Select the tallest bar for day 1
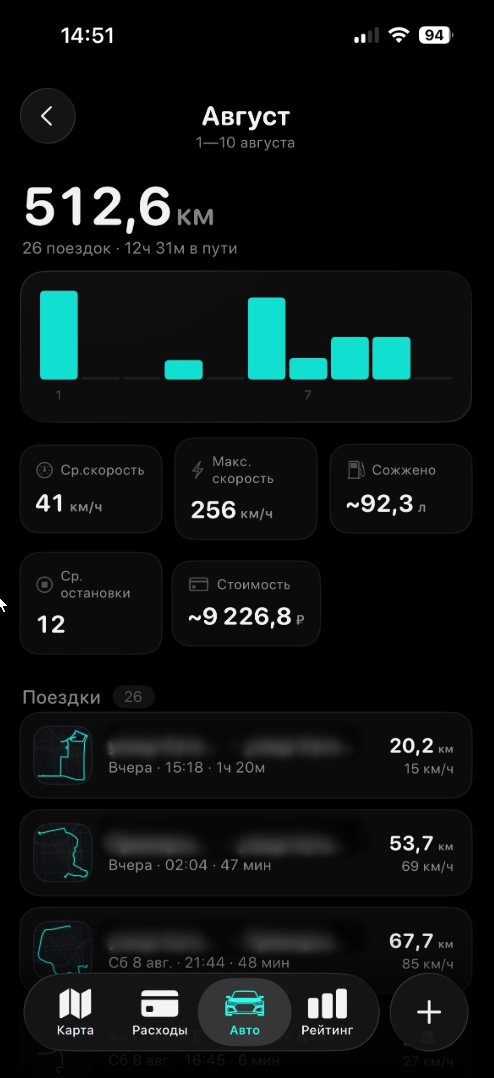The height and width of the screenshot is (1078, 494). pyautogui.click(x=58, y=335)
